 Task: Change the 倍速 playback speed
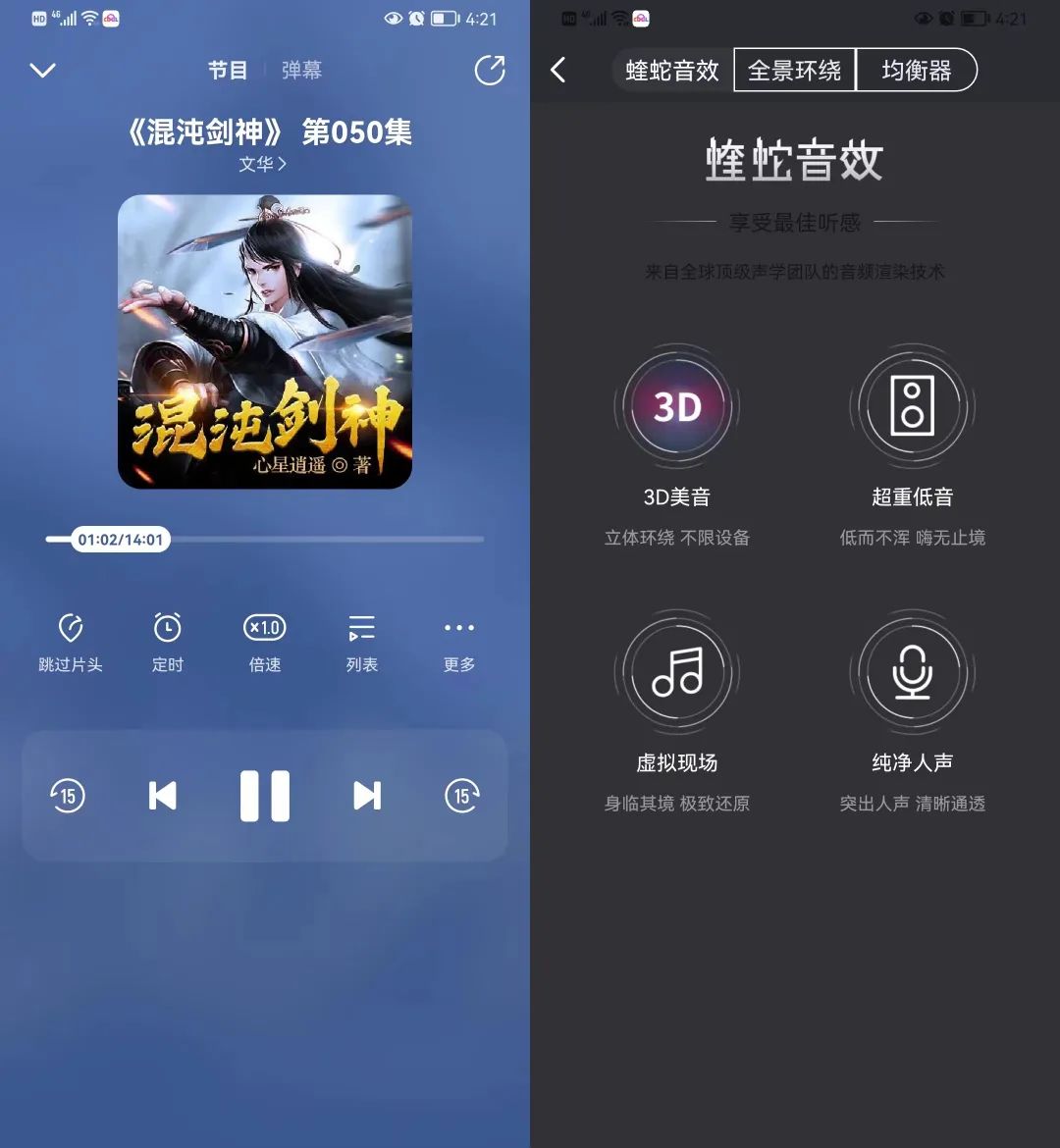tap(265, 642)
